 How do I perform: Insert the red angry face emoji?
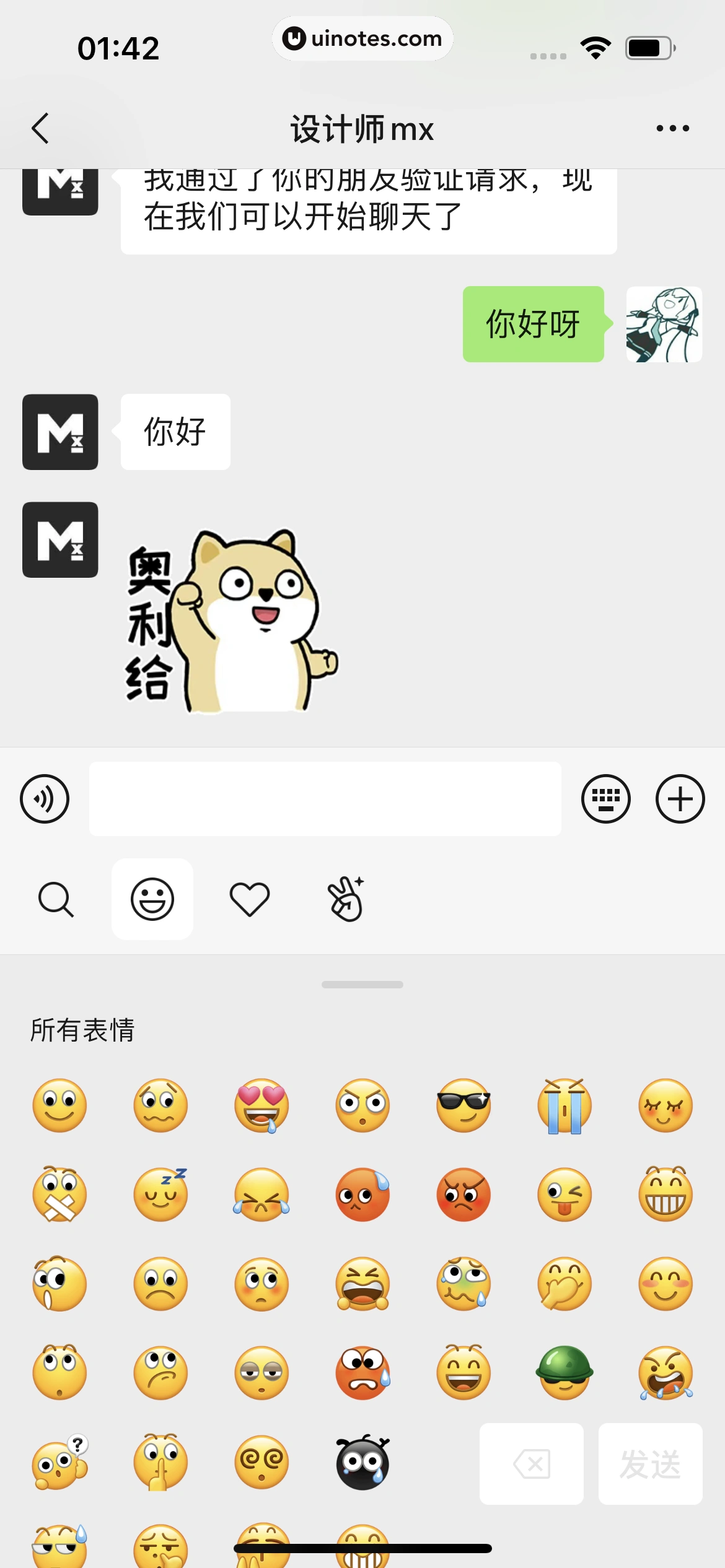pyautogui.click(x=464, y=1195)
